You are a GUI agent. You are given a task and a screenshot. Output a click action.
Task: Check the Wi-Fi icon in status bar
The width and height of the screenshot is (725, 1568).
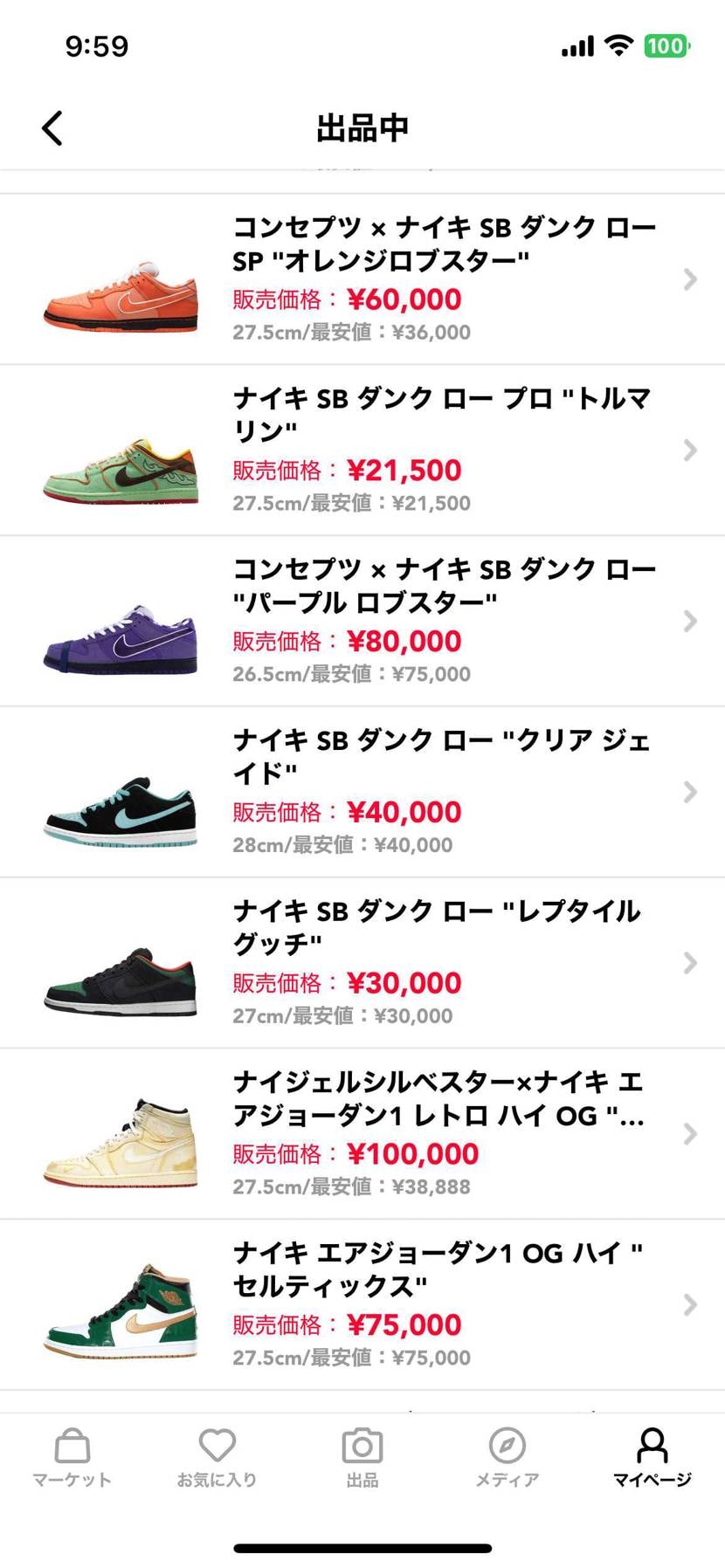pos(620,45)
